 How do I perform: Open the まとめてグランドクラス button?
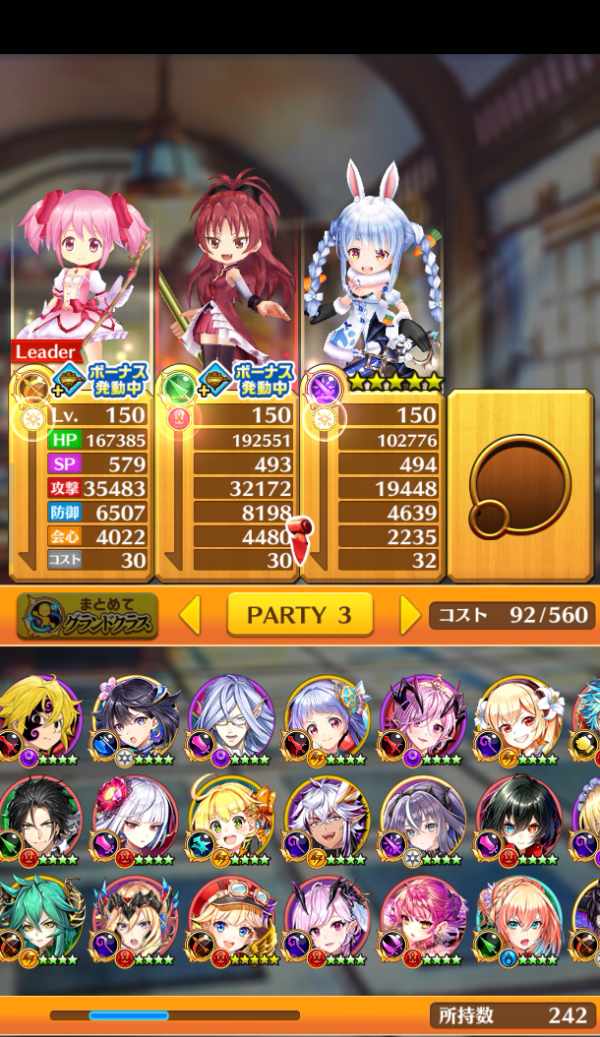tap(87, 615)
